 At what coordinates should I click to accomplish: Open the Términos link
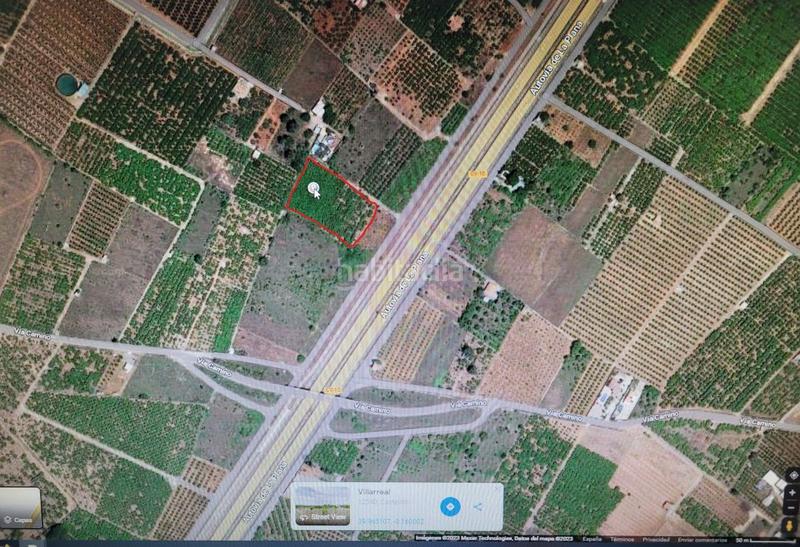pos(621,539)
